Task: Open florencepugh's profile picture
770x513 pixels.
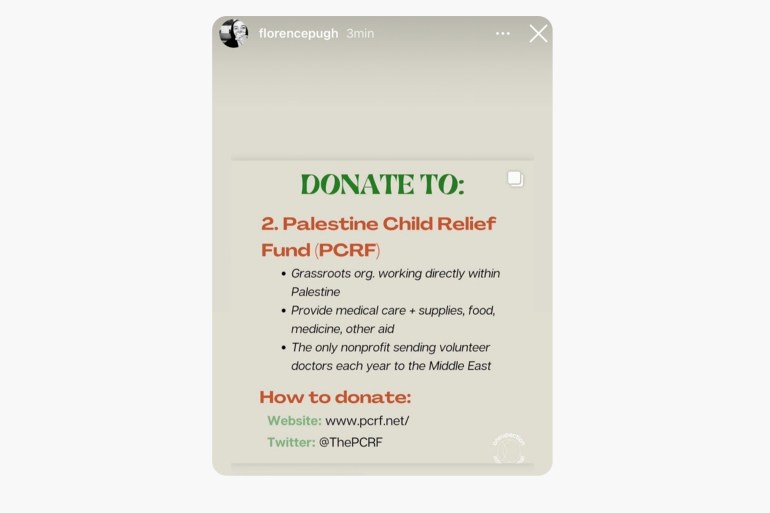Action: click(234, 33)
